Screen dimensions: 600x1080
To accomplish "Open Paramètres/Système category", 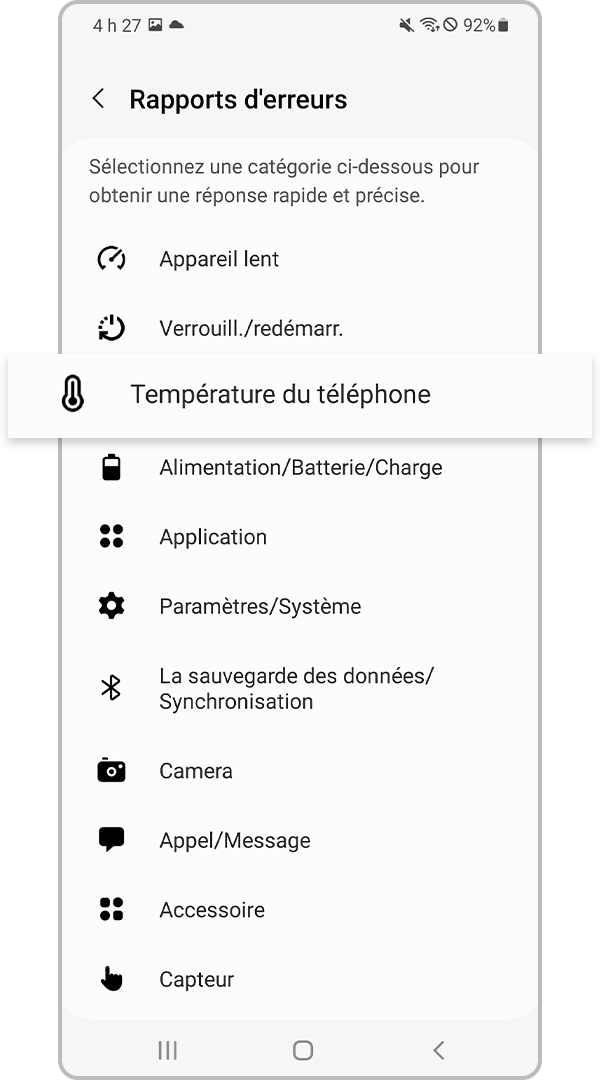I will pyautogui.click(x=260, y=606).
